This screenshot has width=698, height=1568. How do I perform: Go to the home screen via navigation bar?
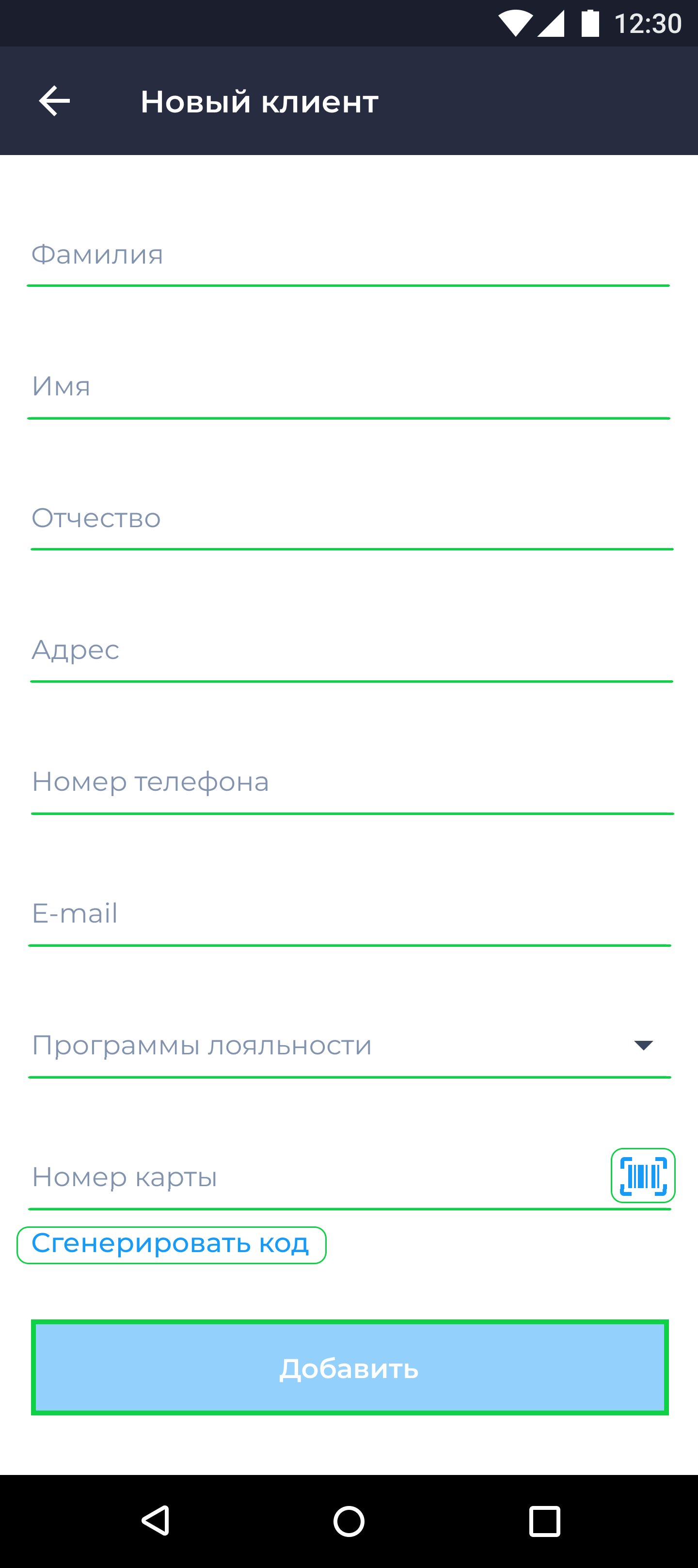349,1521
